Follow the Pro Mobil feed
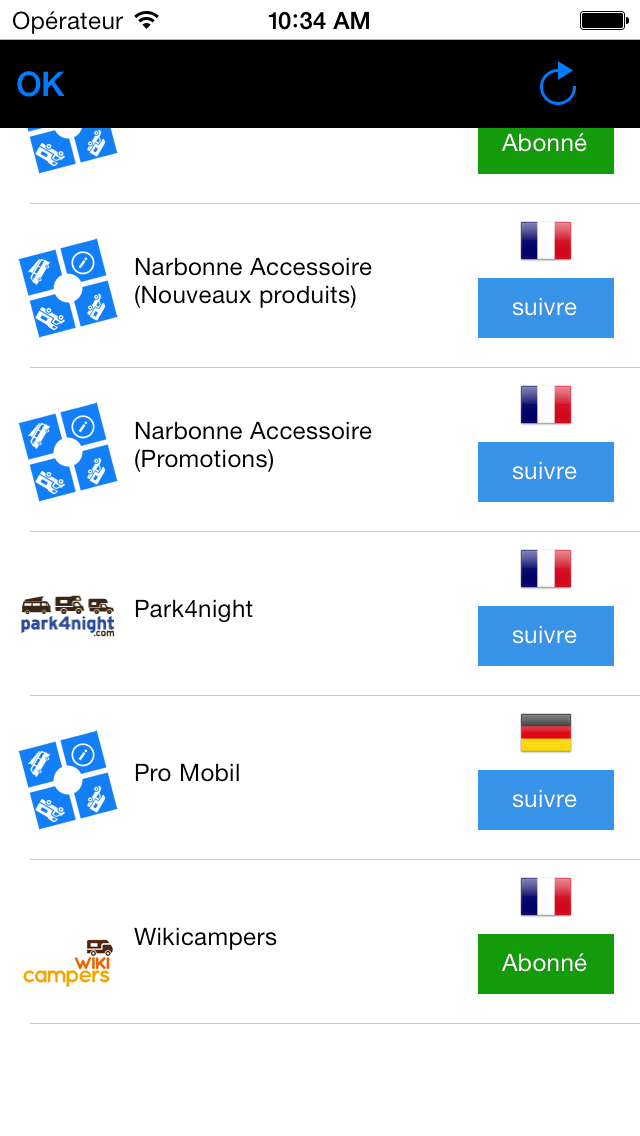This screenshot has height=1136, width=640. tap(545, 800)
